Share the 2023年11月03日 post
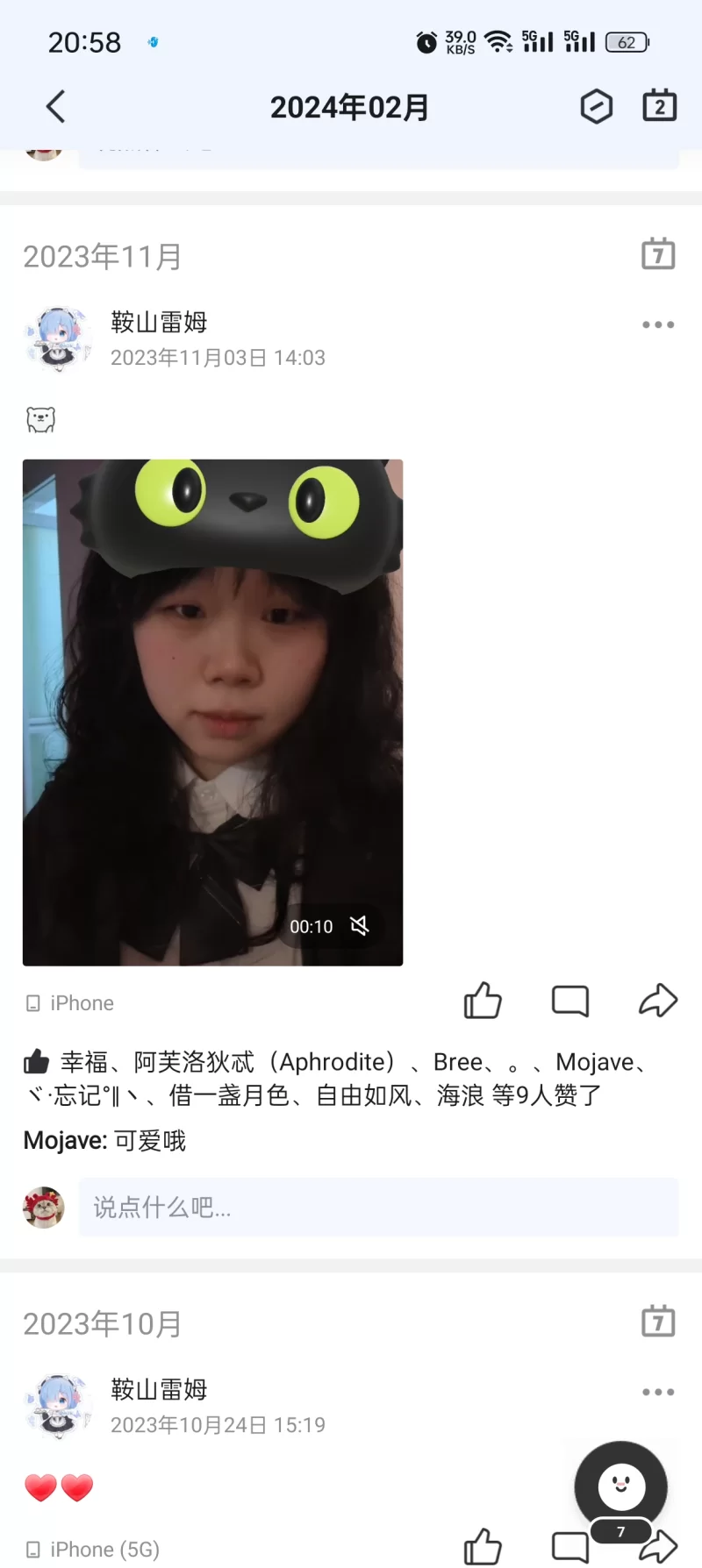 tap(658, 1001)
